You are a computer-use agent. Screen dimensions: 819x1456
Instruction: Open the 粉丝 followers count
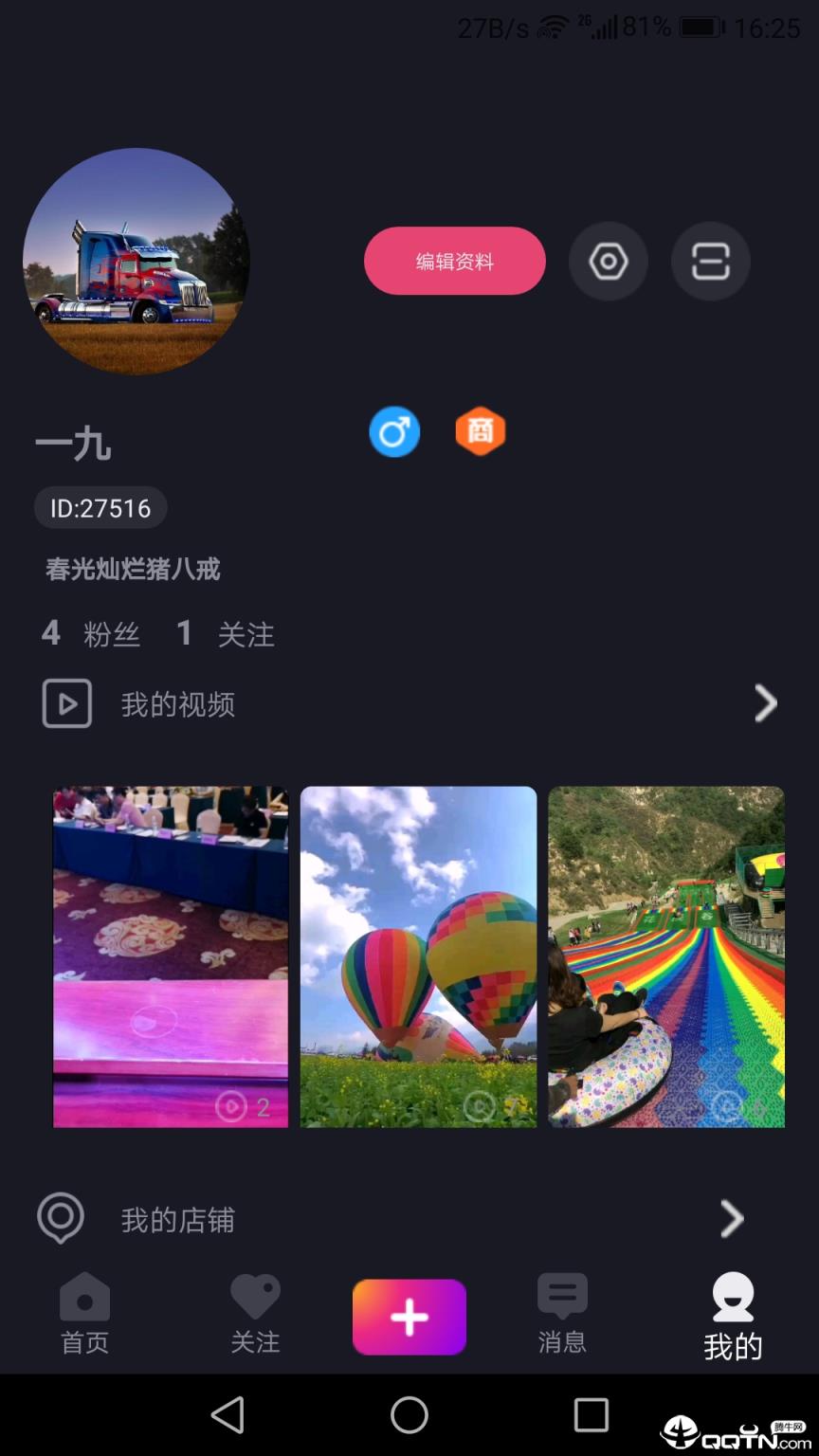[x=90, y=633]
